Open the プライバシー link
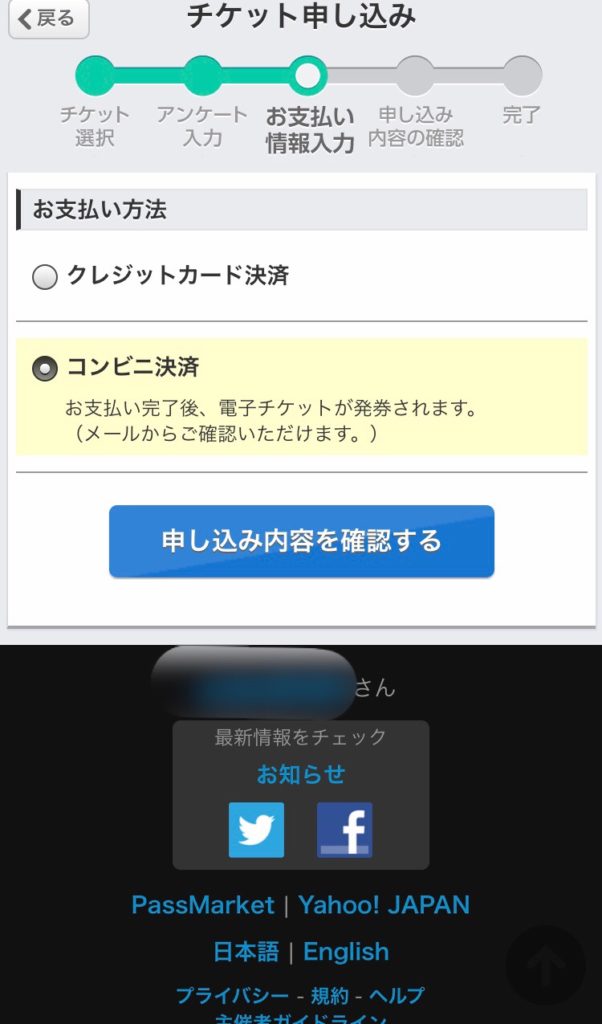The image size is (602, 1024). [232, 995]
